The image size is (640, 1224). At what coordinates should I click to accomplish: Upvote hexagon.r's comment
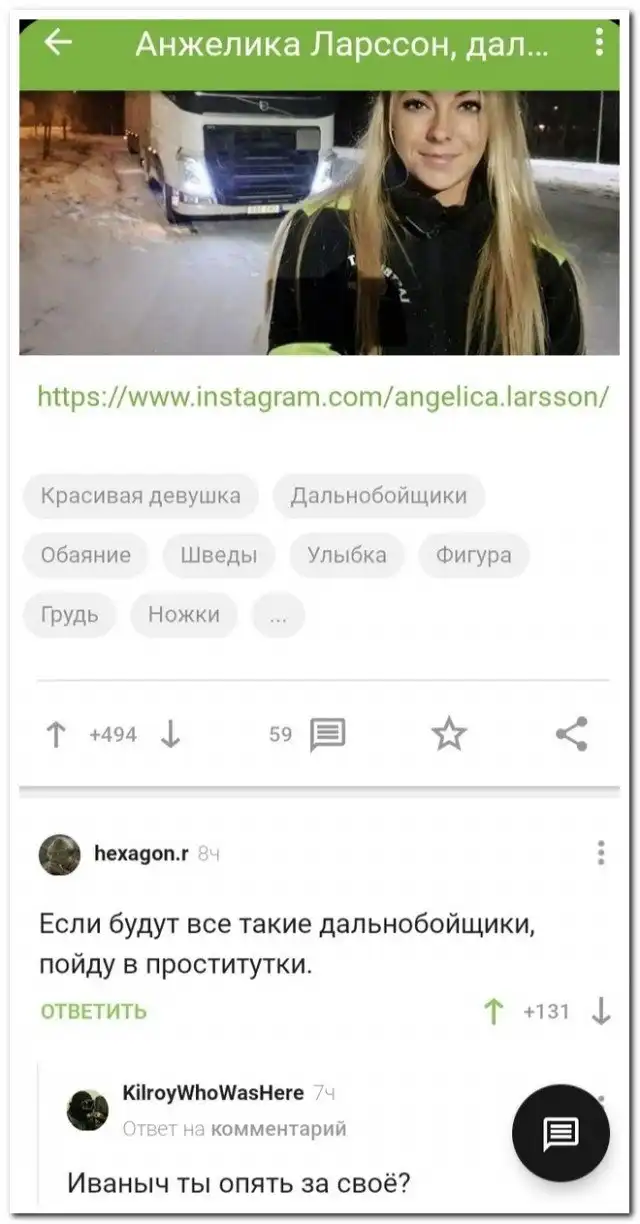(x=493, y=1011)
